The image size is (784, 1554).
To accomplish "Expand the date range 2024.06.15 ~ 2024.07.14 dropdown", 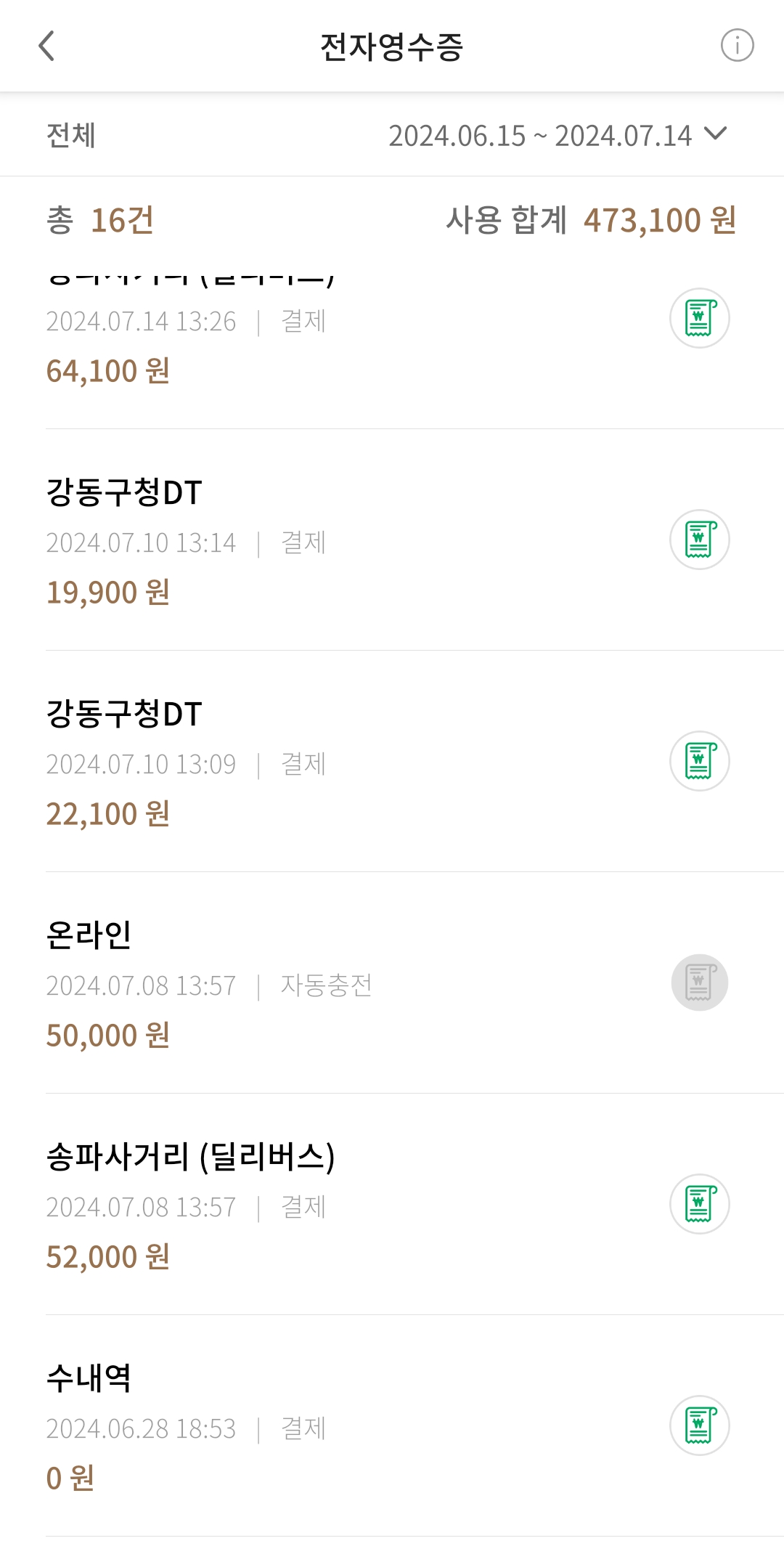I will pyautogui.click(x=558, y=136).
